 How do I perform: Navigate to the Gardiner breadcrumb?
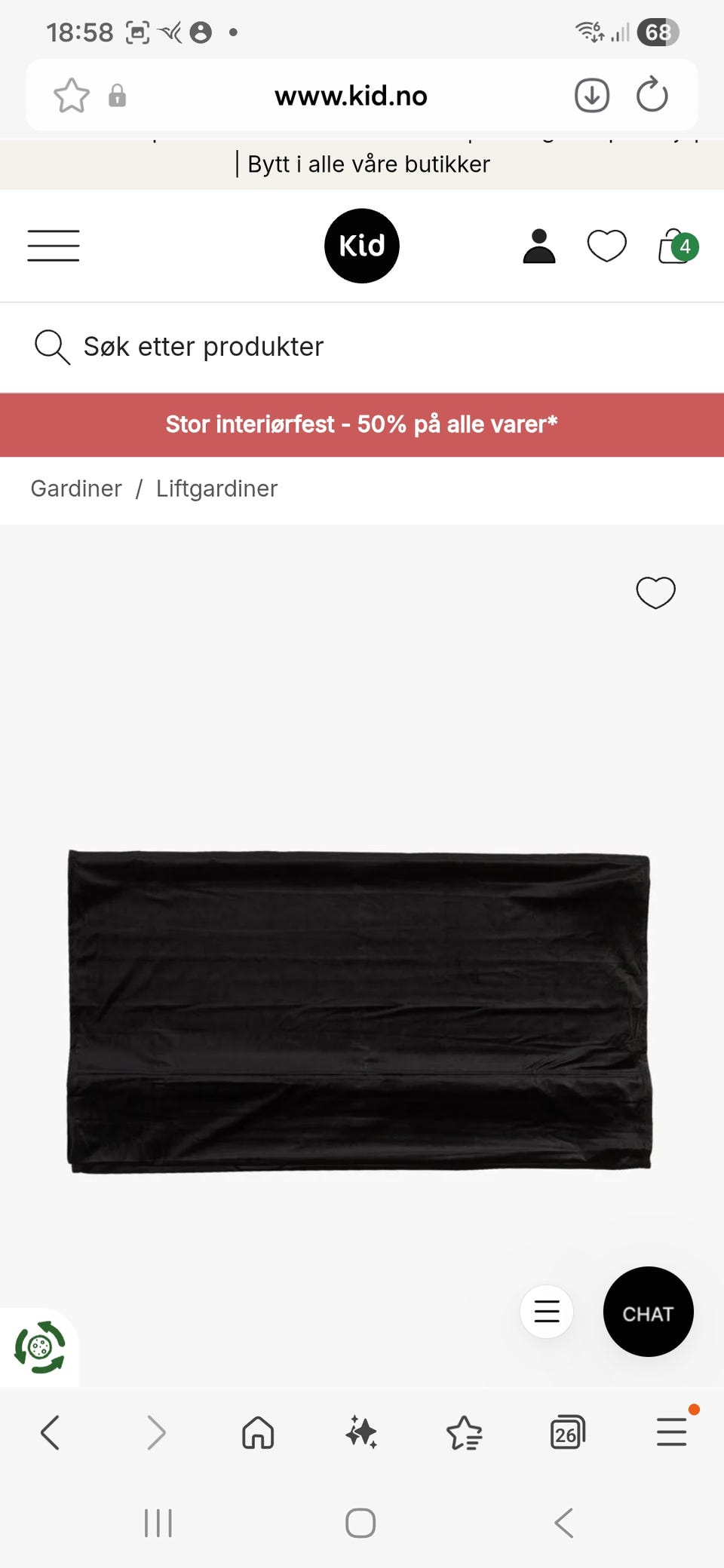(76, 488)
